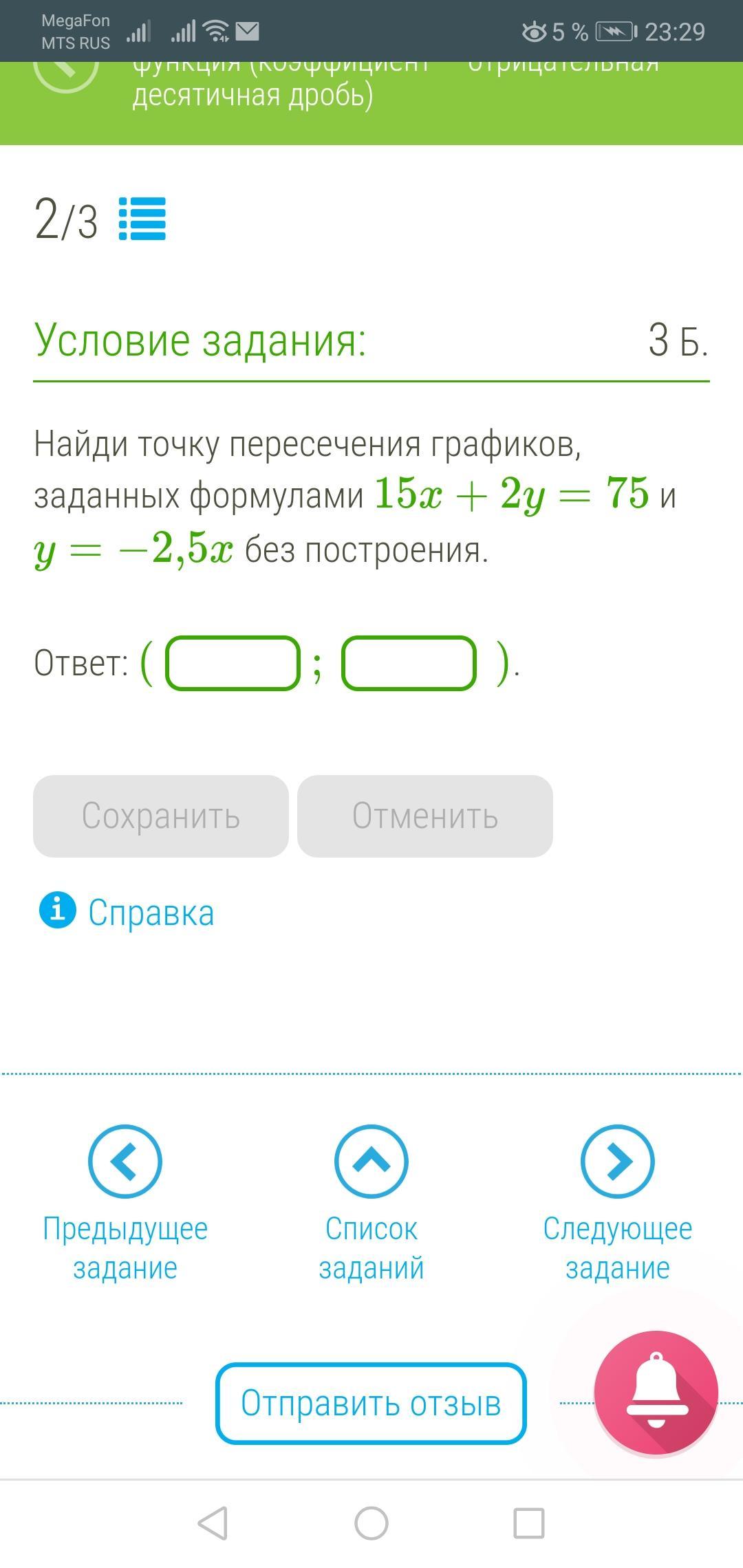Go to Предыдущее задание

click(125, 1162)
